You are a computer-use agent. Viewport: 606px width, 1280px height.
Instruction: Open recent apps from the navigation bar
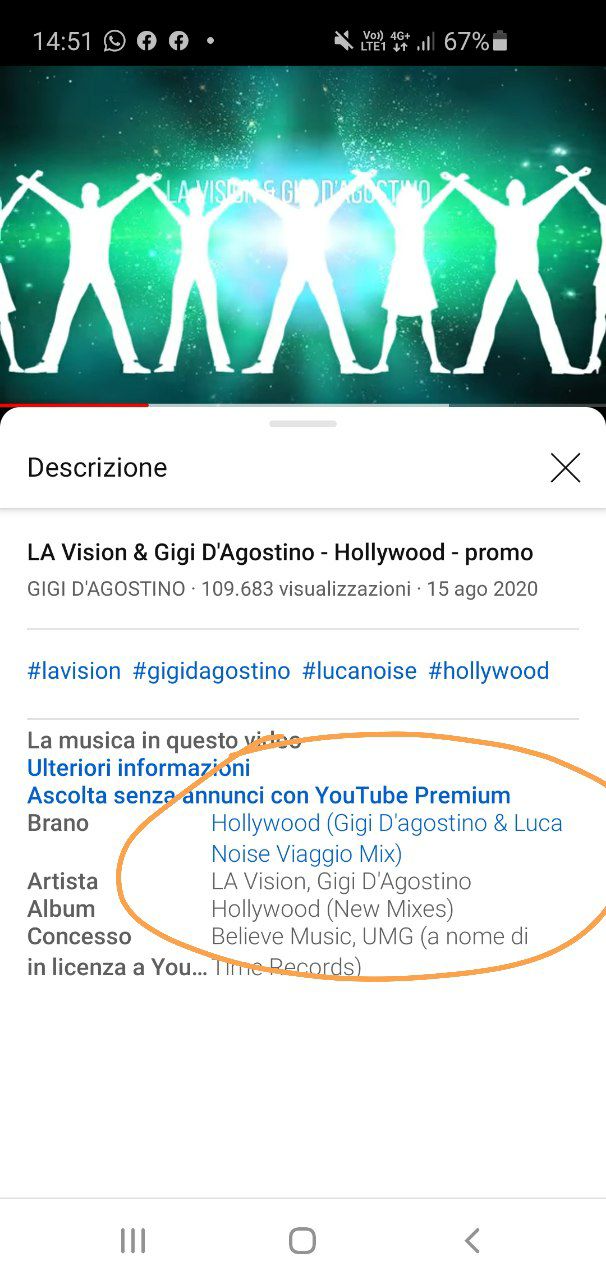[x=133, y=1241]
